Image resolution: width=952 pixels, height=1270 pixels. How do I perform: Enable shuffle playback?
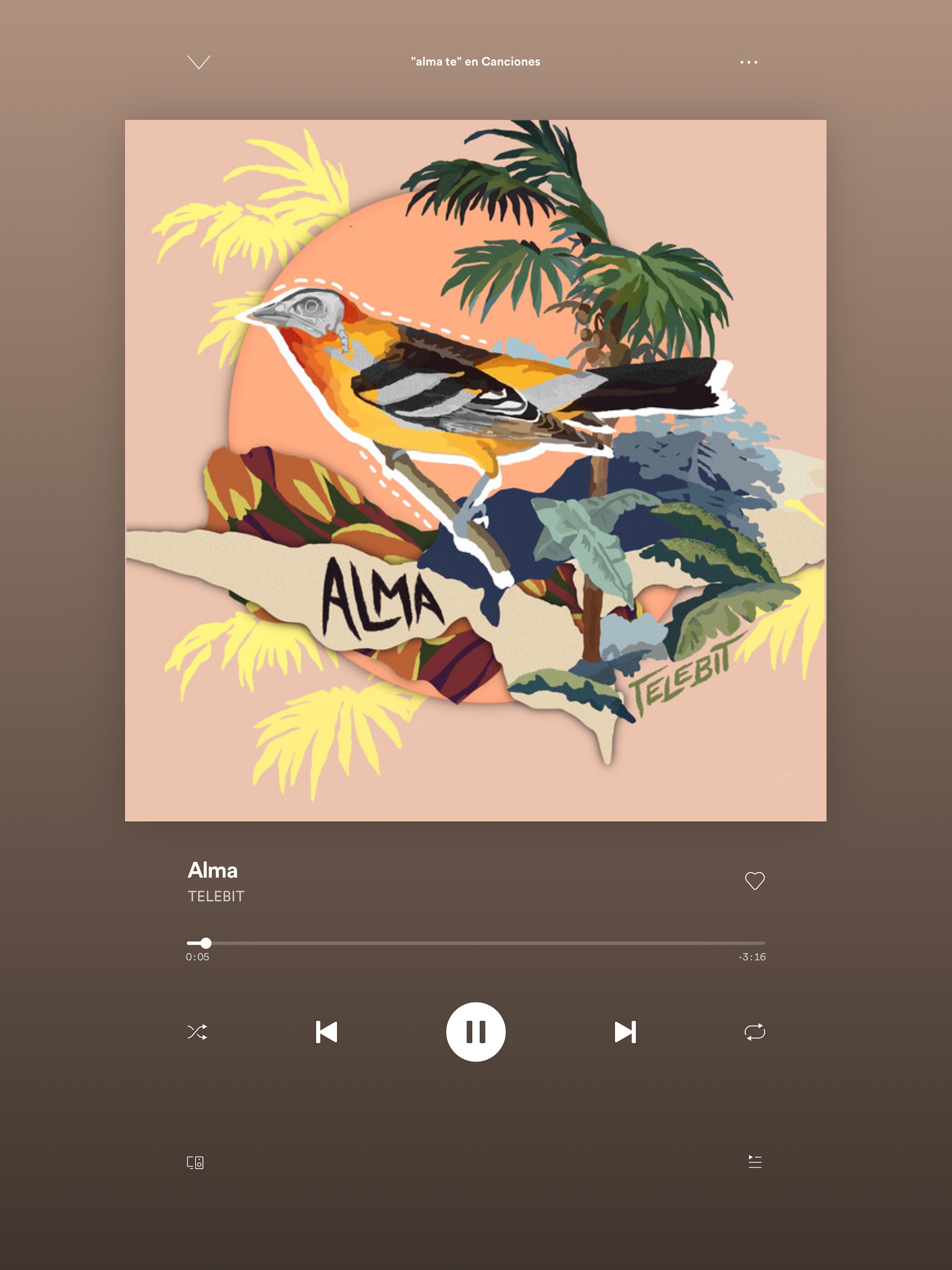point(197,1032)
